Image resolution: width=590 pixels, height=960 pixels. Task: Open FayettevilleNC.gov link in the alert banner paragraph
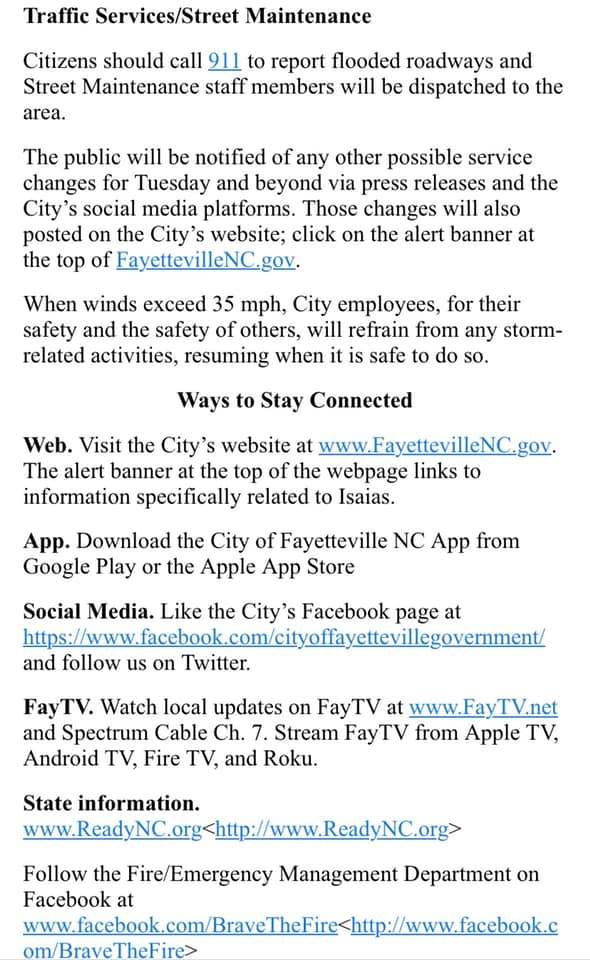206,260
